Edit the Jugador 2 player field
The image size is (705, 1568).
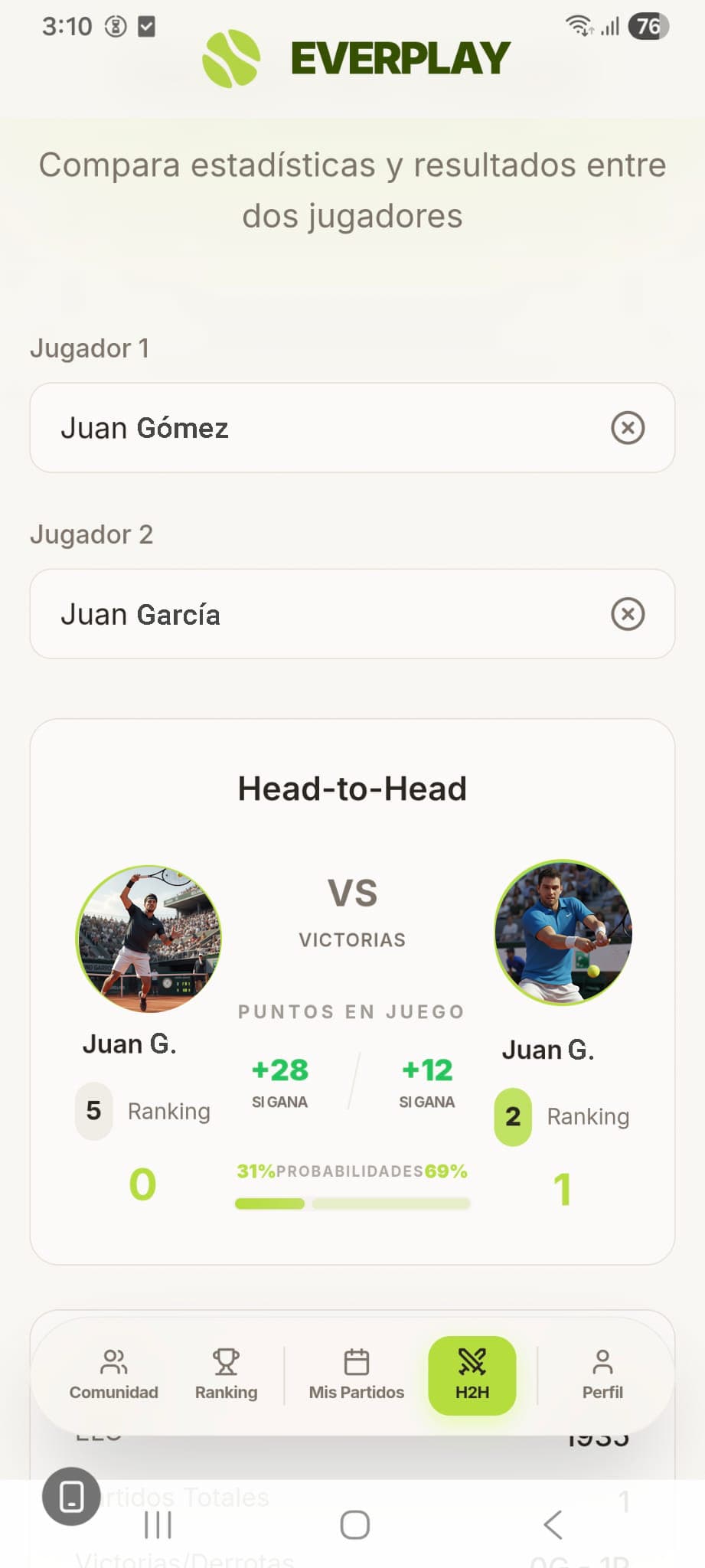[x=321, y=614]
